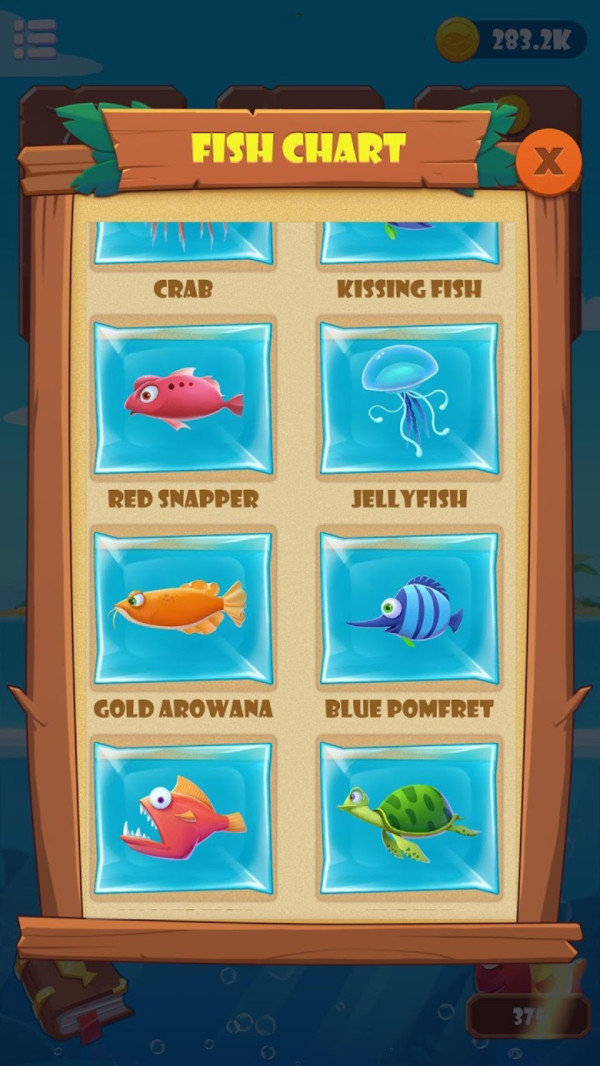Tap the piranha fish tile
The image size is (600, 1066).
tap(183, 817)
